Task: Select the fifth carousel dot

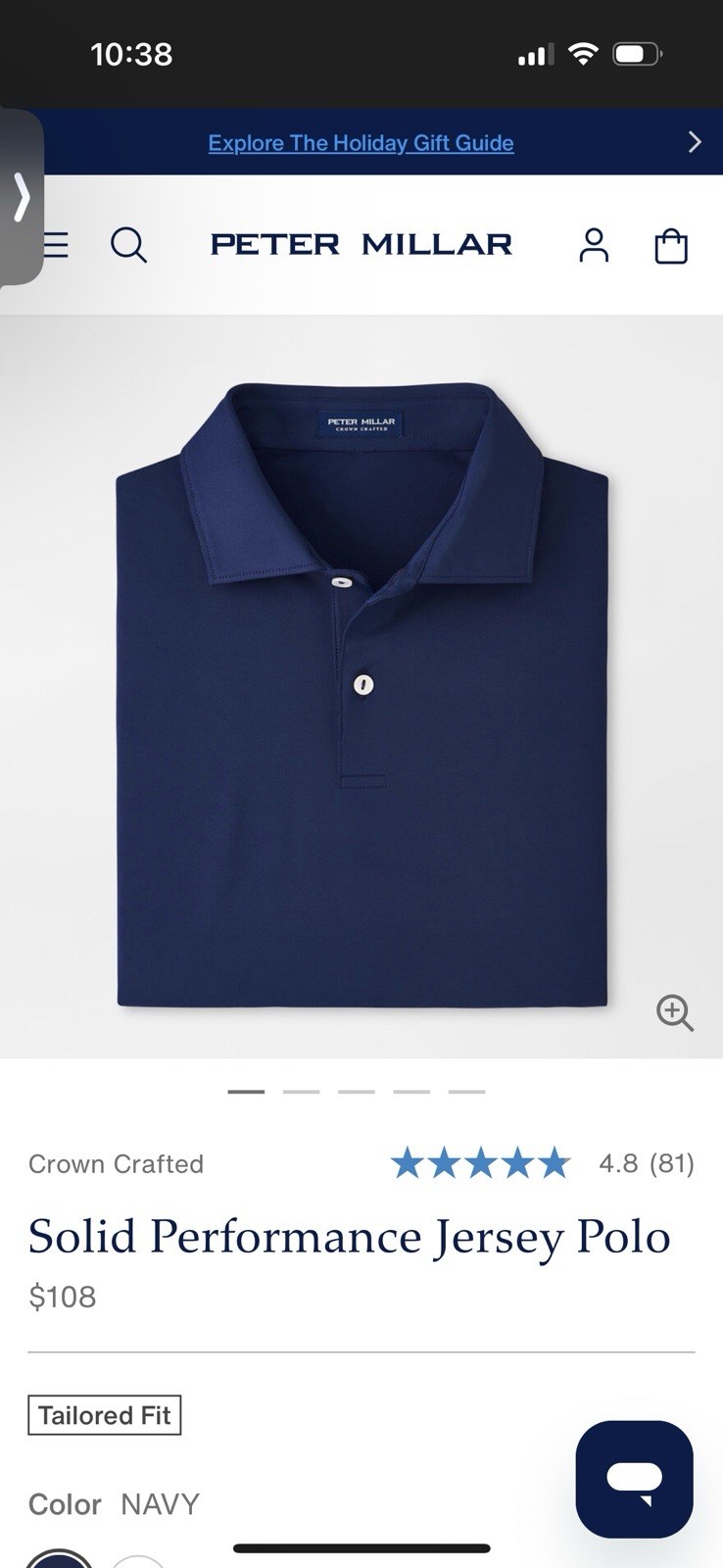Action: tap(467, 1091)
